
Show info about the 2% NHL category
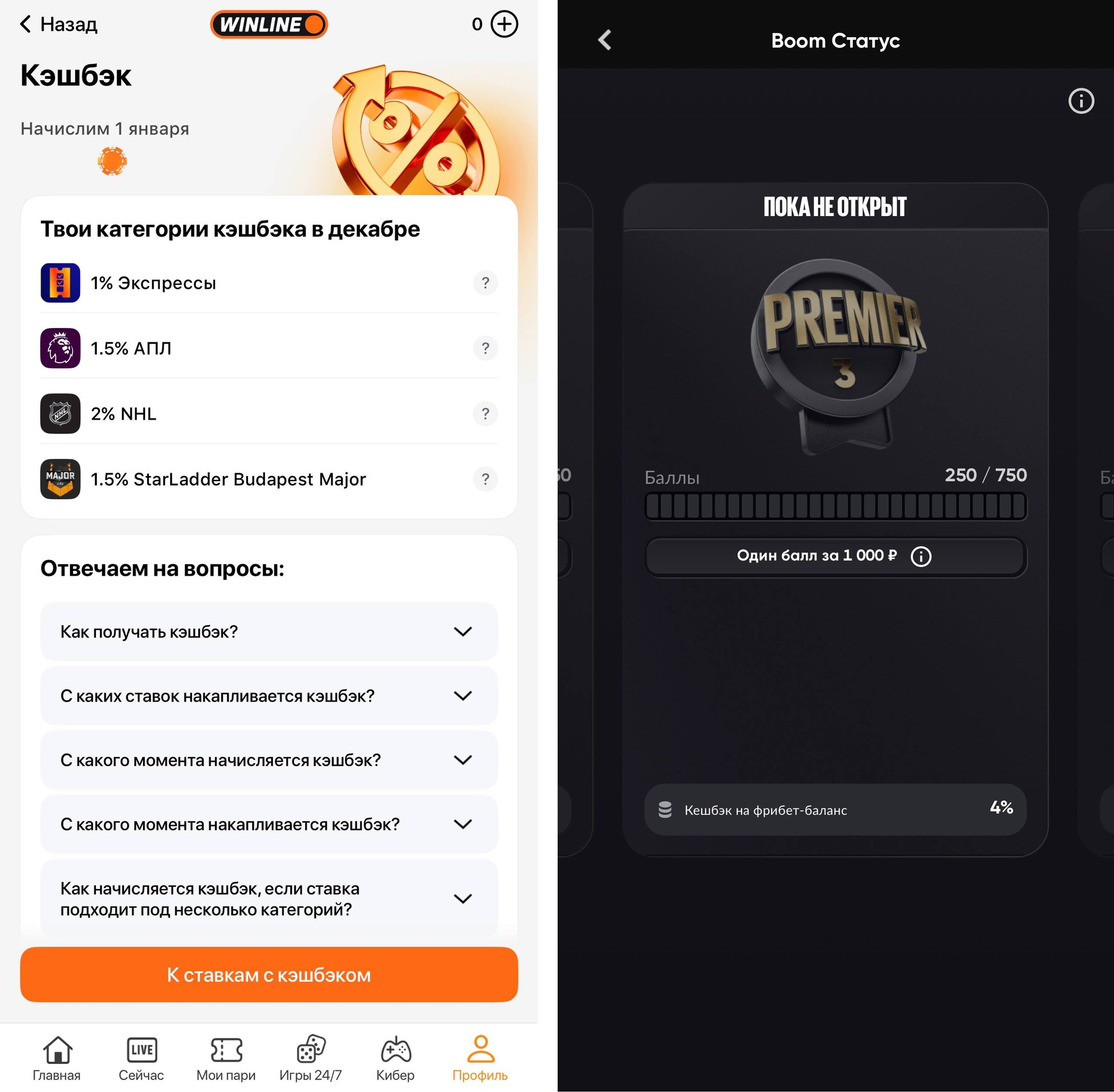[x=485, y=413]
